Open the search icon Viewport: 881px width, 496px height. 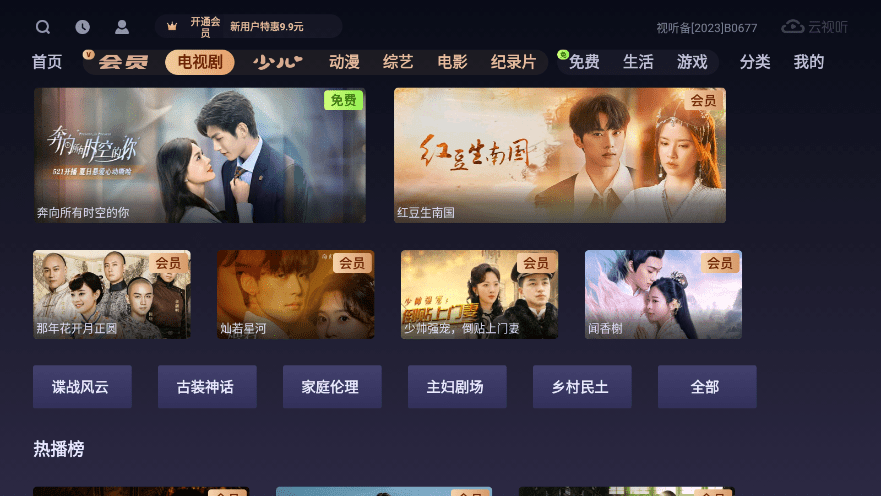43,27
